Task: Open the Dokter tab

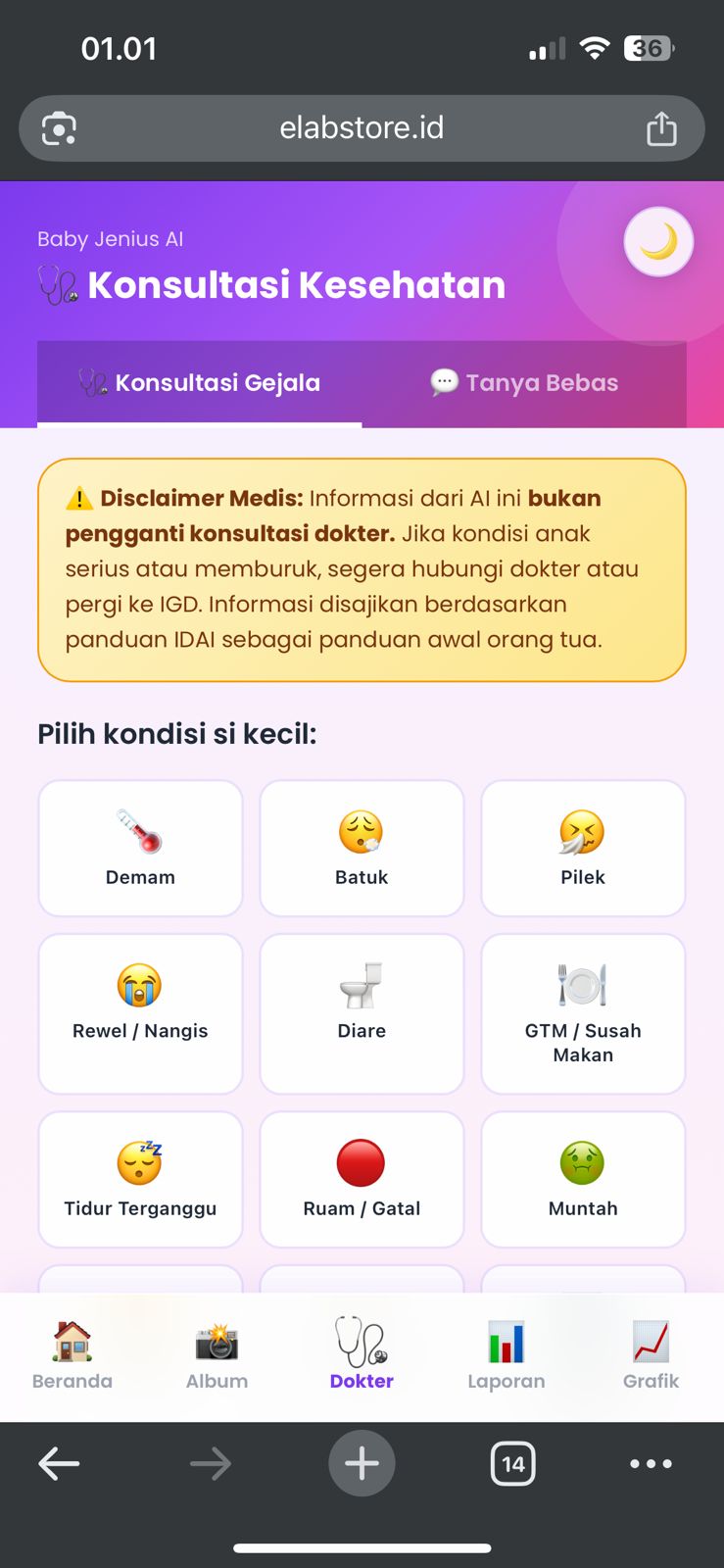Action: (x=362, y=1356)
